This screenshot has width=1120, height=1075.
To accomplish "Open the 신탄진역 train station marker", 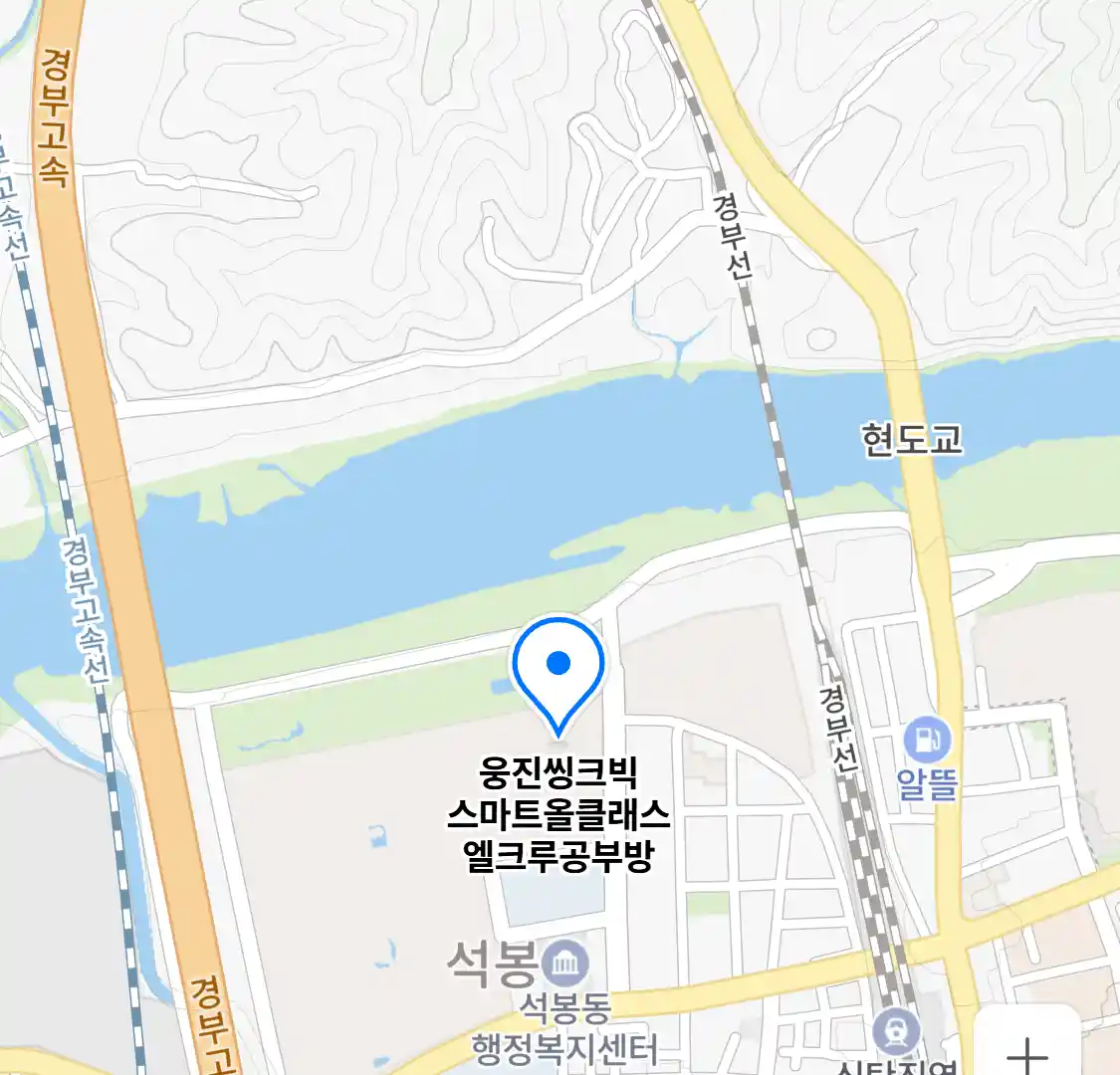I will (x=896, y=1031).
